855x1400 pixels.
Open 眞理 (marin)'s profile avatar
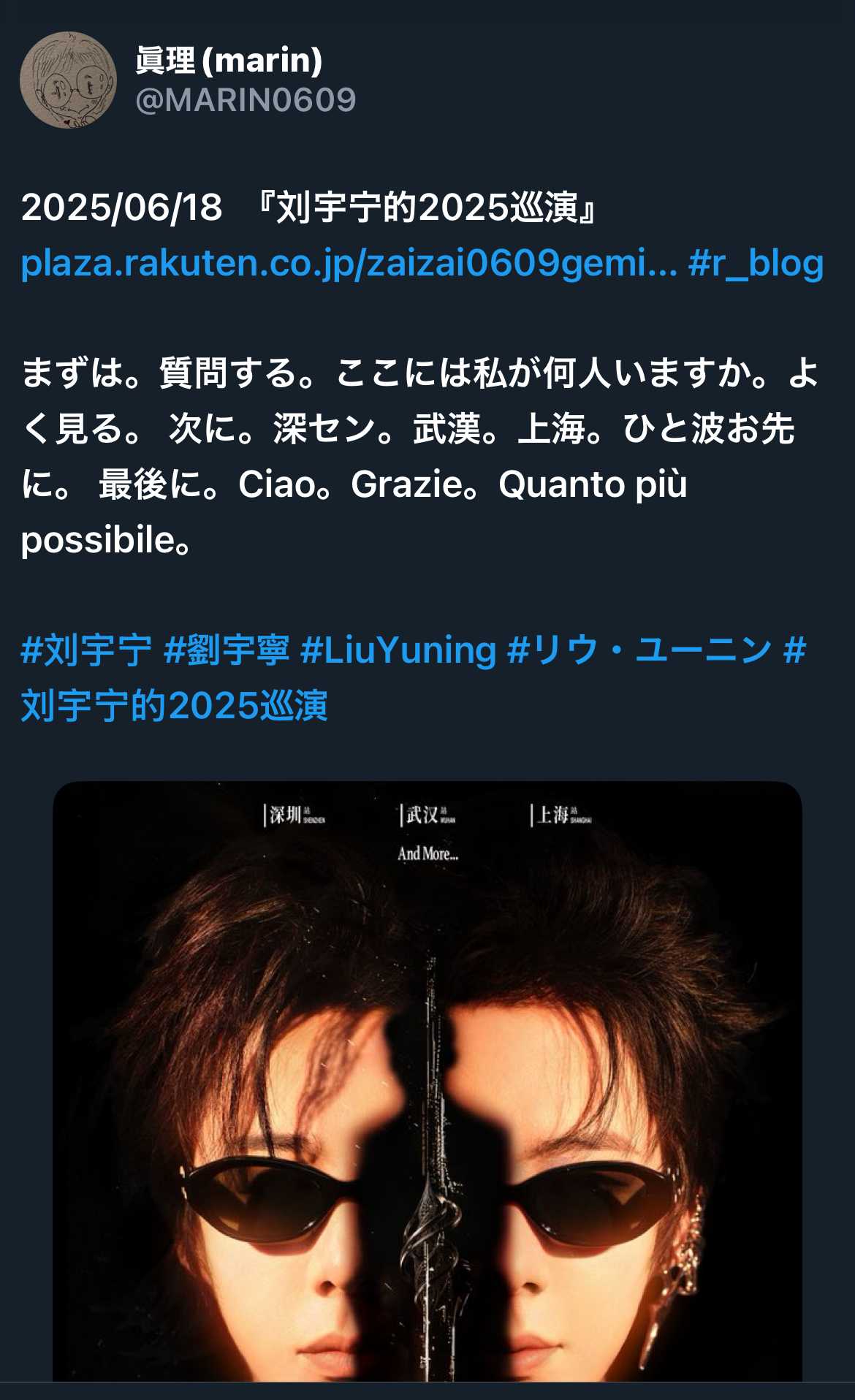[x=68, y=80]
